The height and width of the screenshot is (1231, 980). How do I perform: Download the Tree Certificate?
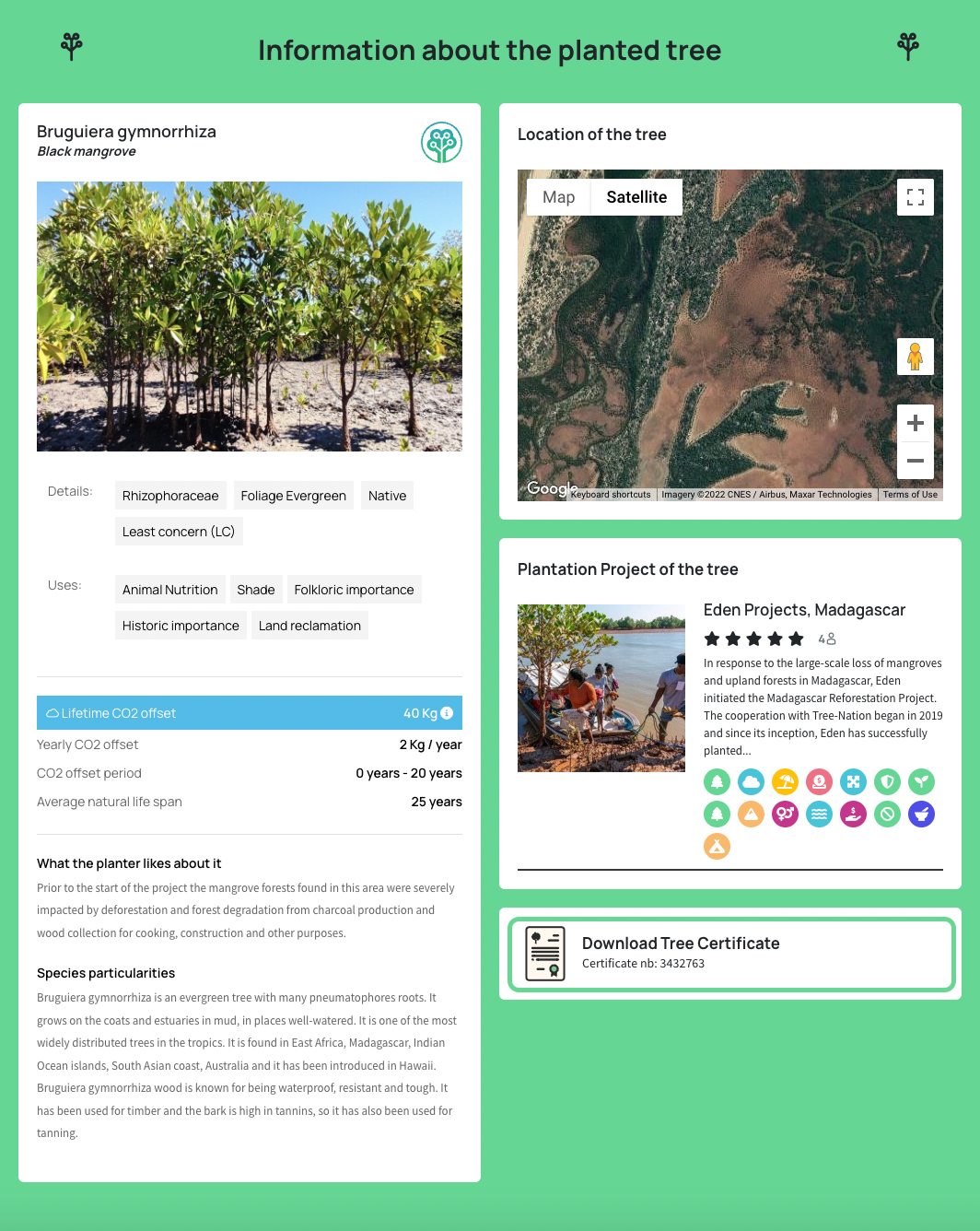coord(681,943)
